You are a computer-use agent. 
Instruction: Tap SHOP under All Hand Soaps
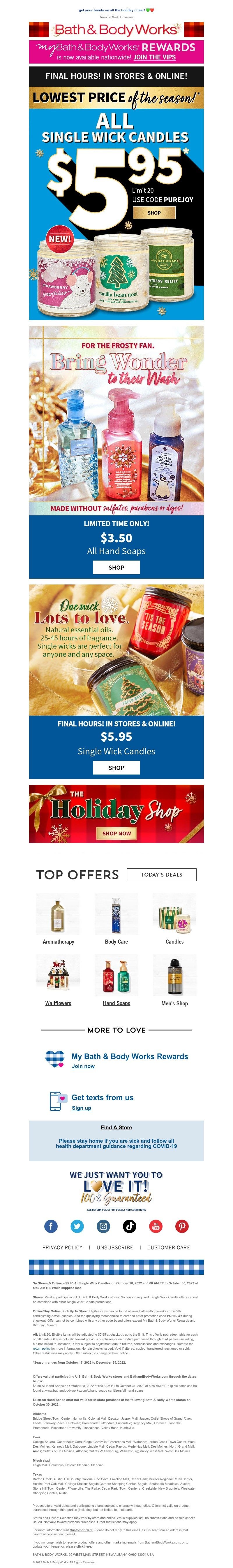pyautogui.click(x=116, y=567)
